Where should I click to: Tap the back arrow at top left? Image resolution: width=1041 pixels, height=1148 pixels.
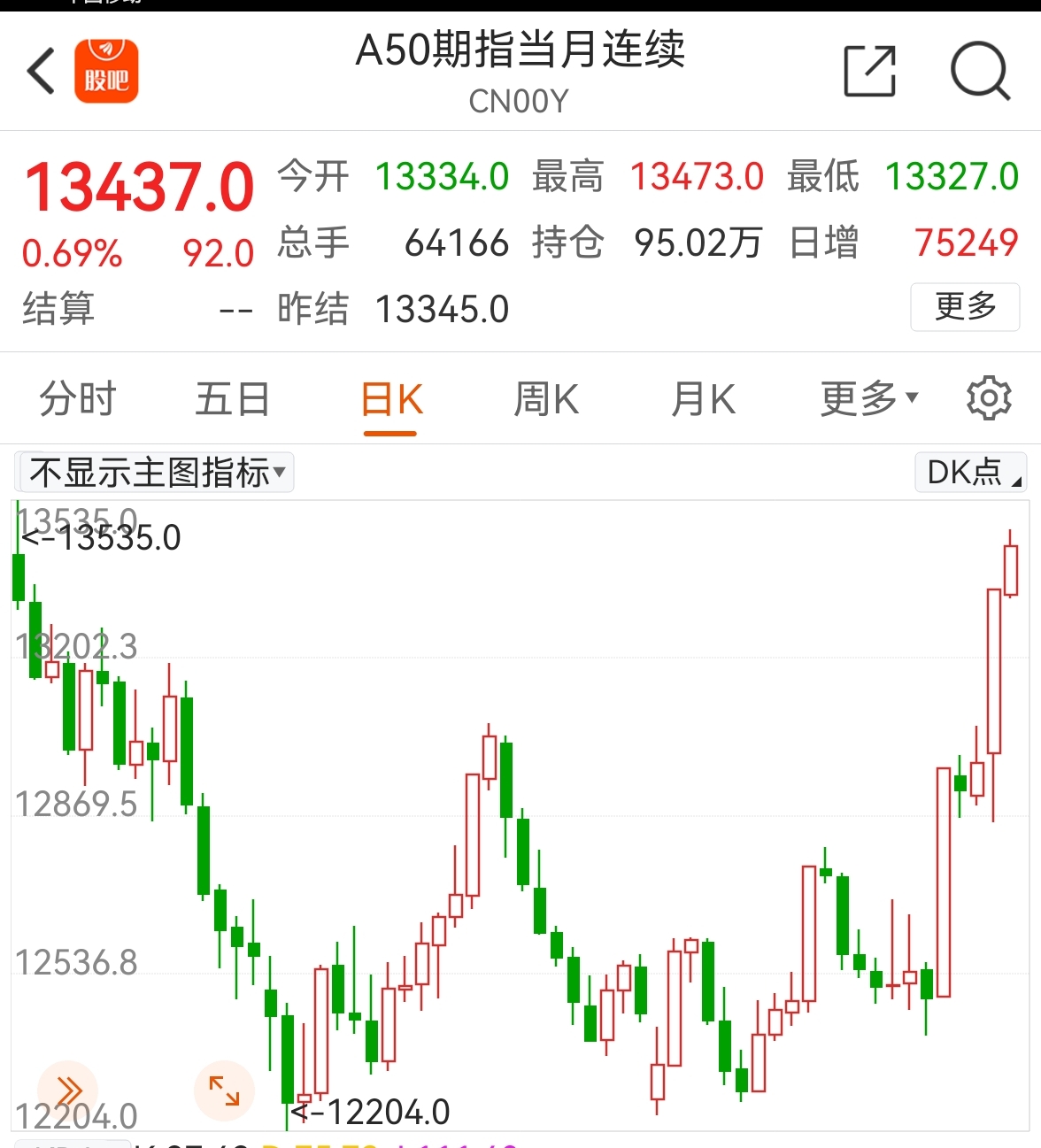point(39,71)
